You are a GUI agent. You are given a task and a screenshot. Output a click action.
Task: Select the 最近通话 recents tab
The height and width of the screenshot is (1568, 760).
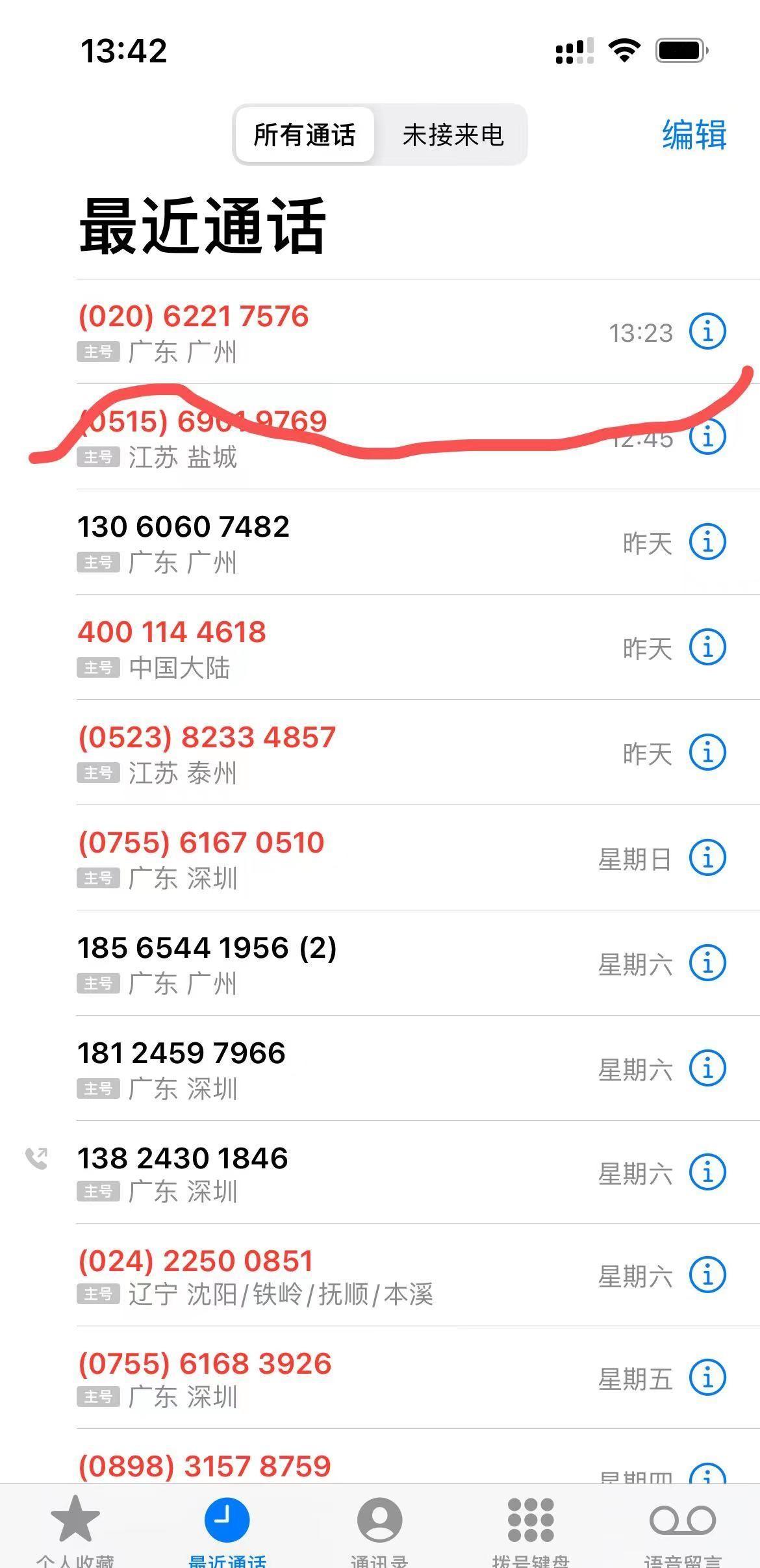(x=227, y=1527)
